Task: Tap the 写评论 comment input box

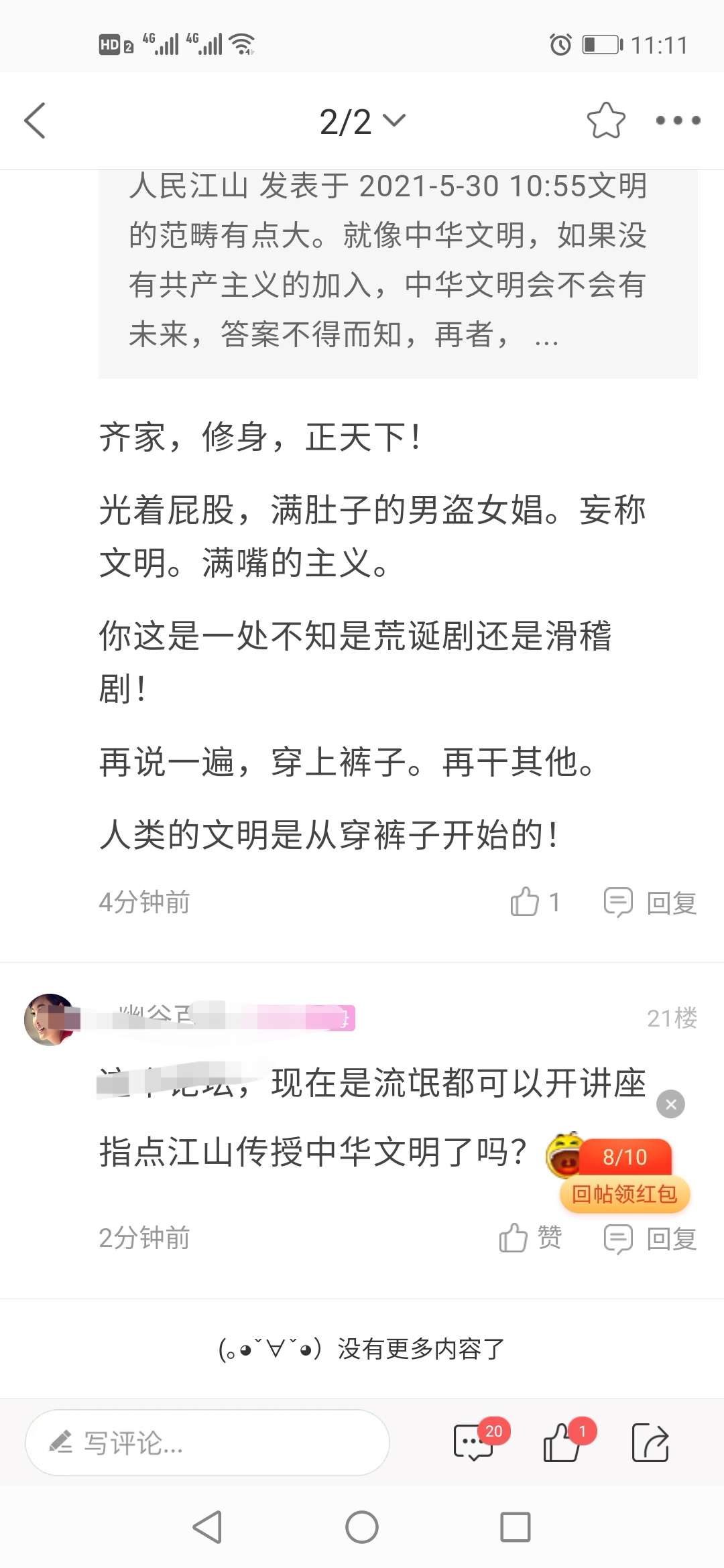Action: (207, 1443)
